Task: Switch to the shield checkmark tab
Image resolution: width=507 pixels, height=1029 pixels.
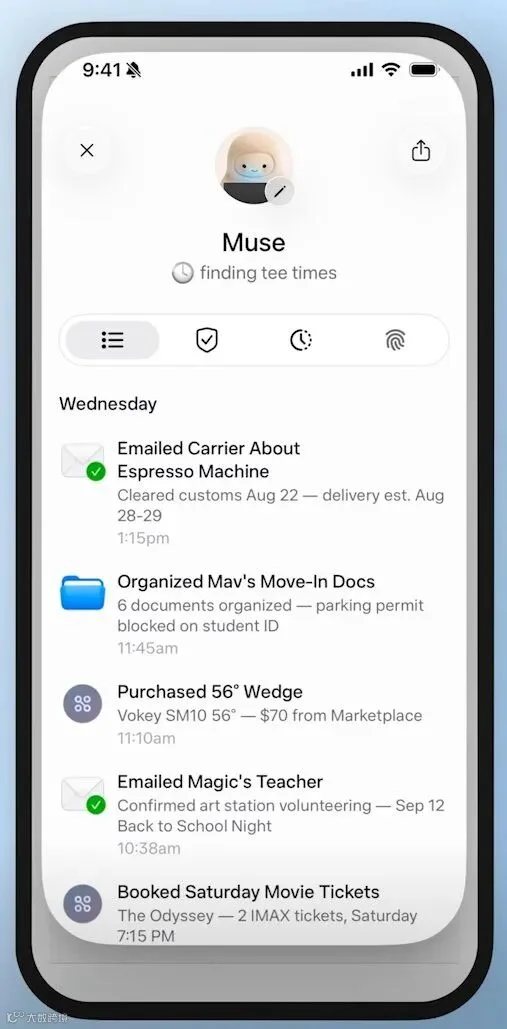Action: click(207, 340)
